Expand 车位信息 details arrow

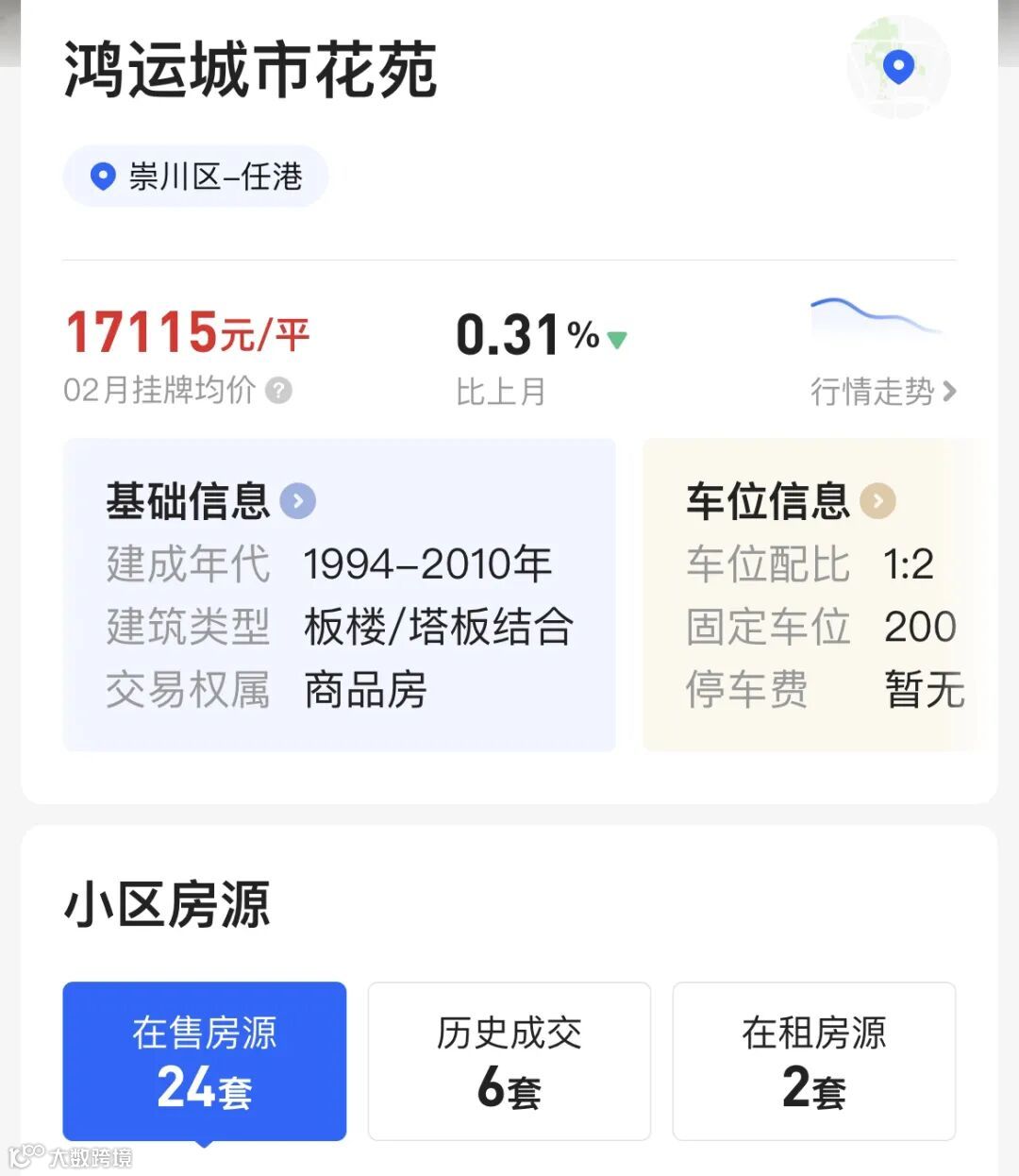[877, 501]
